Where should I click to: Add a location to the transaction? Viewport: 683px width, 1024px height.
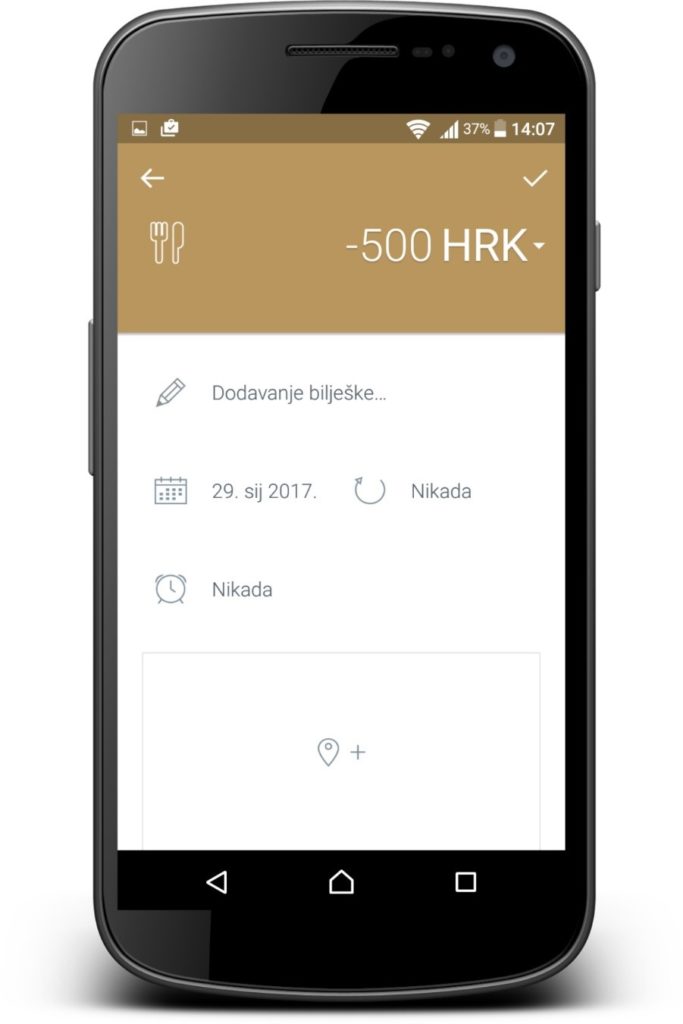coord(341,752)
